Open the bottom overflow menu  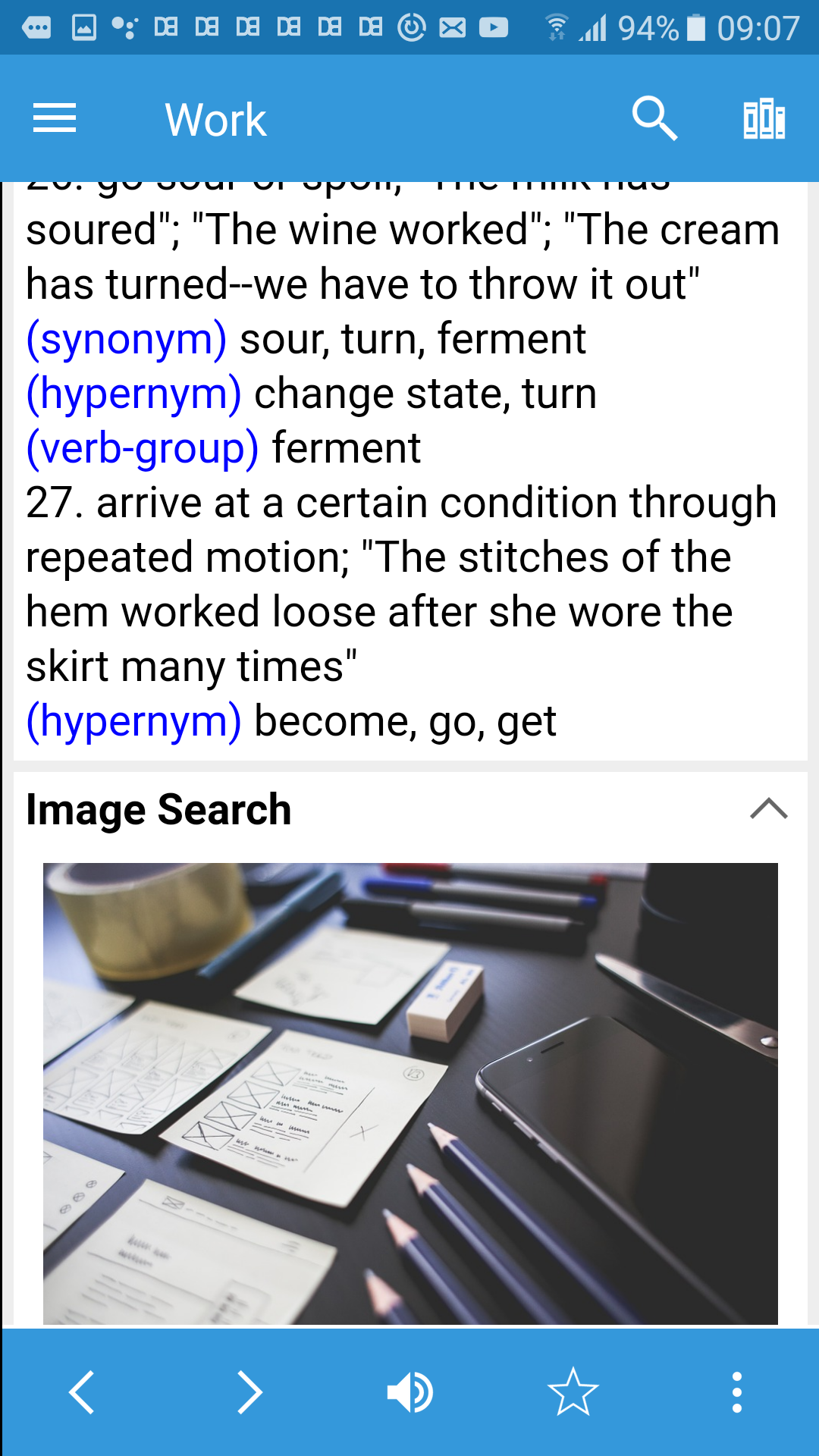point(736,1392)
